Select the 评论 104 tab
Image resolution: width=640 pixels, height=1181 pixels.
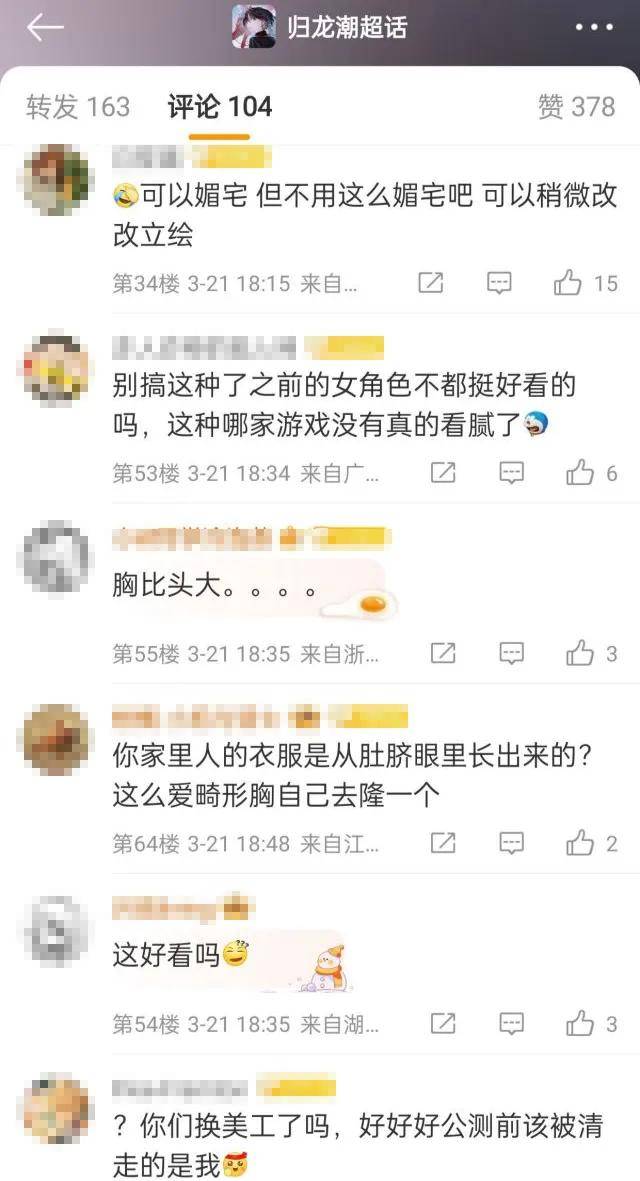pos(219,107)
